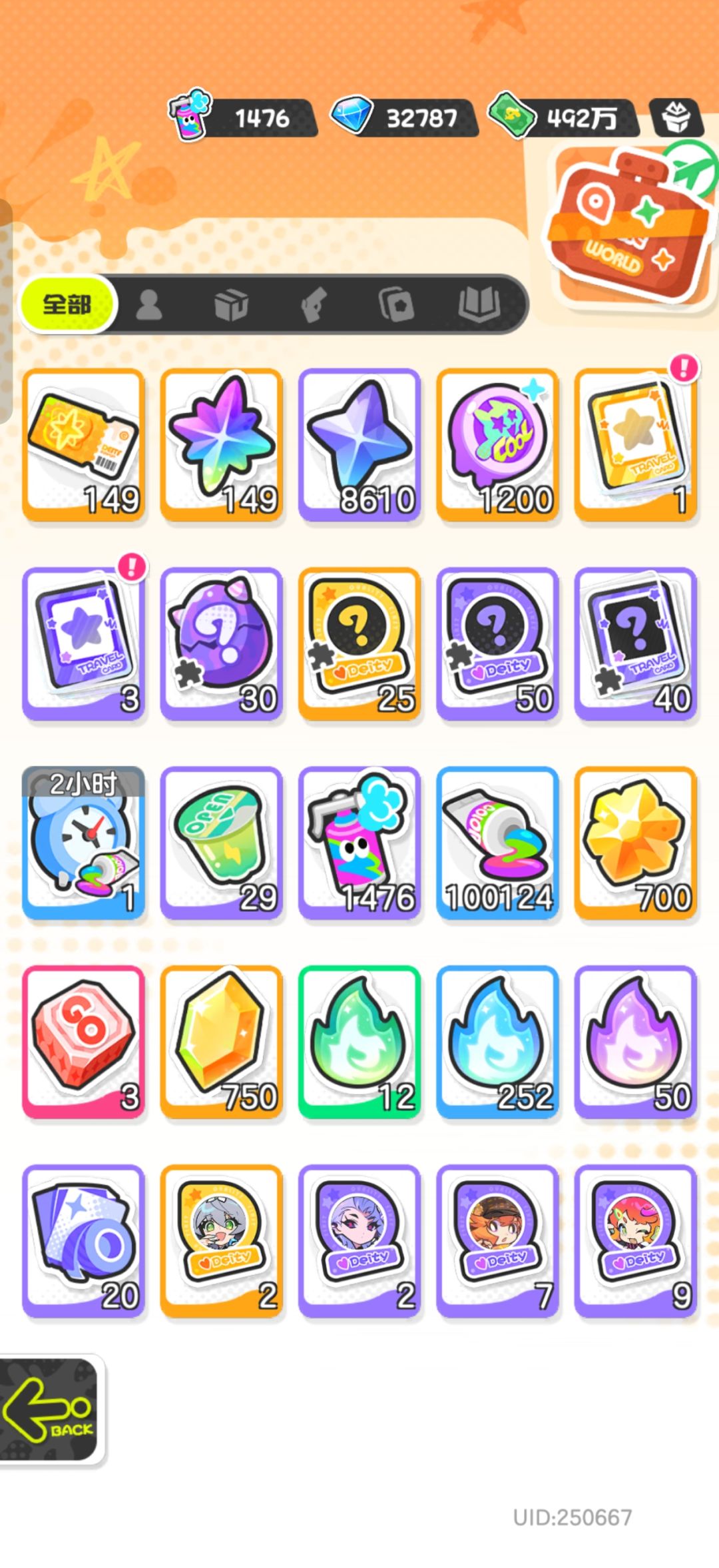Open the orange ticket item with 149
719x1568 pixels.
[x=84, y=445]
